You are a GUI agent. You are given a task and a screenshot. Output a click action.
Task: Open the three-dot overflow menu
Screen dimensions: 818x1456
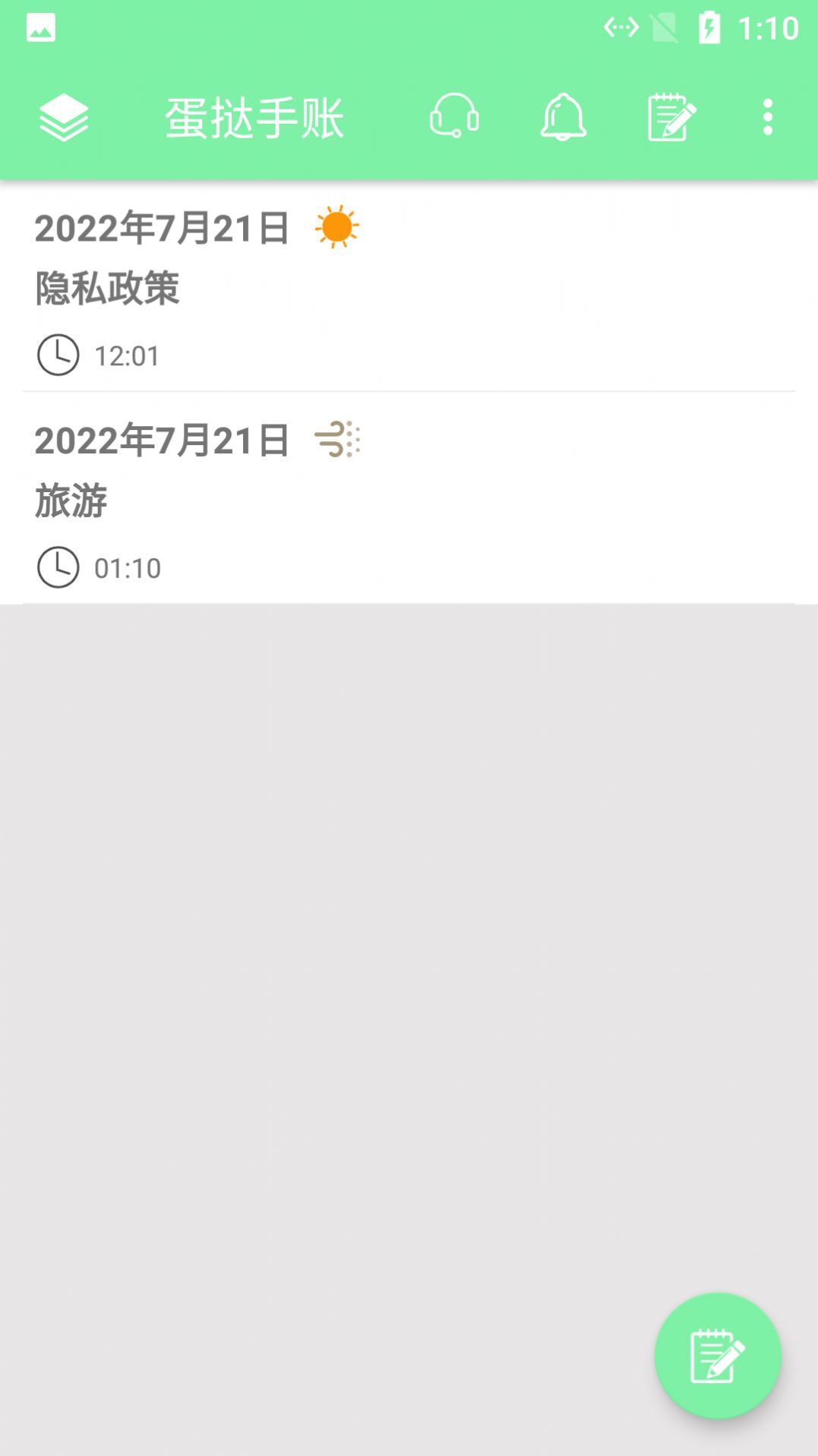tap(767, 118)
